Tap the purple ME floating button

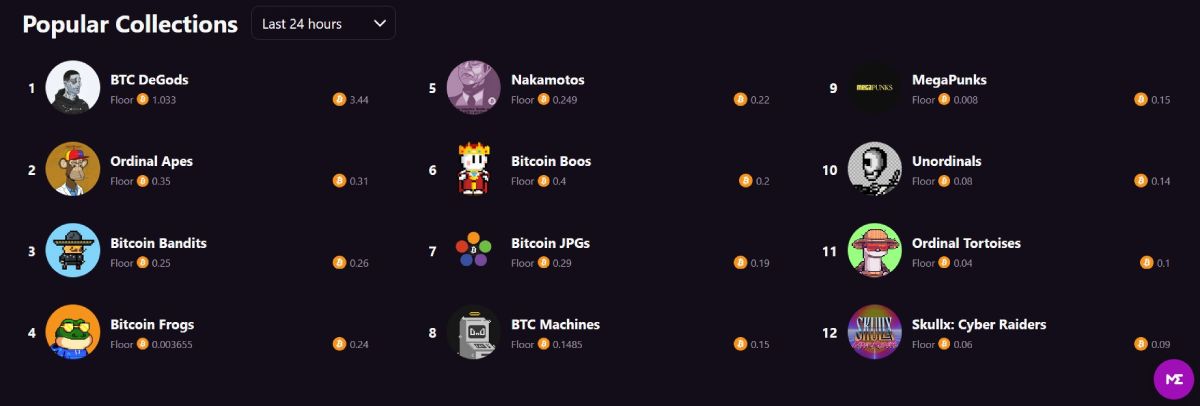click(1174, 380)
